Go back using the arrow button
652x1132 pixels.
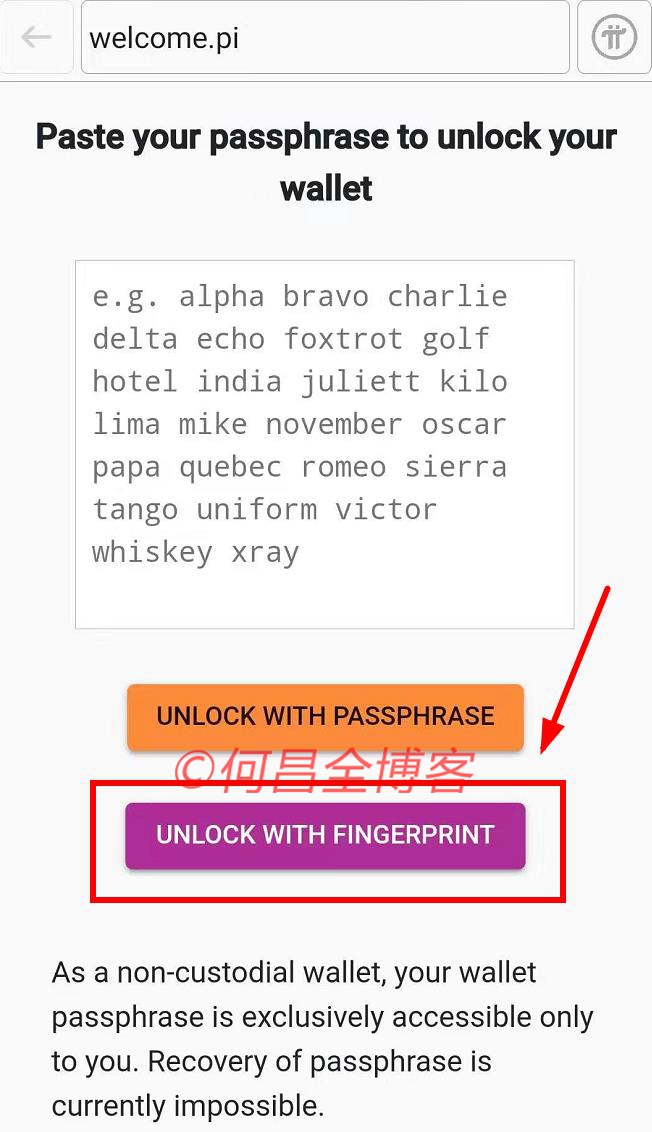coord(36,38)
